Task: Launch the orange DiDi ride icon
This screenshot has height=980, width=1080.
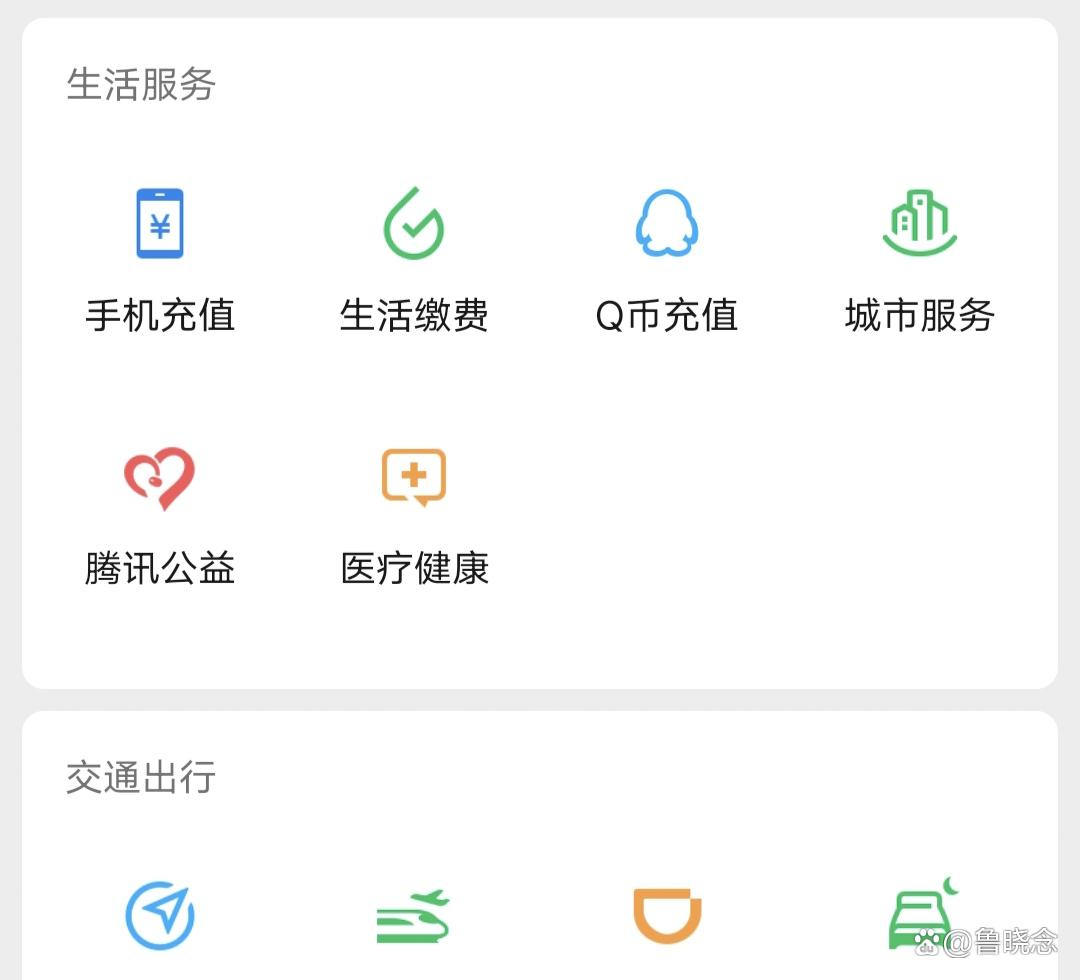Action: (667, 917)
